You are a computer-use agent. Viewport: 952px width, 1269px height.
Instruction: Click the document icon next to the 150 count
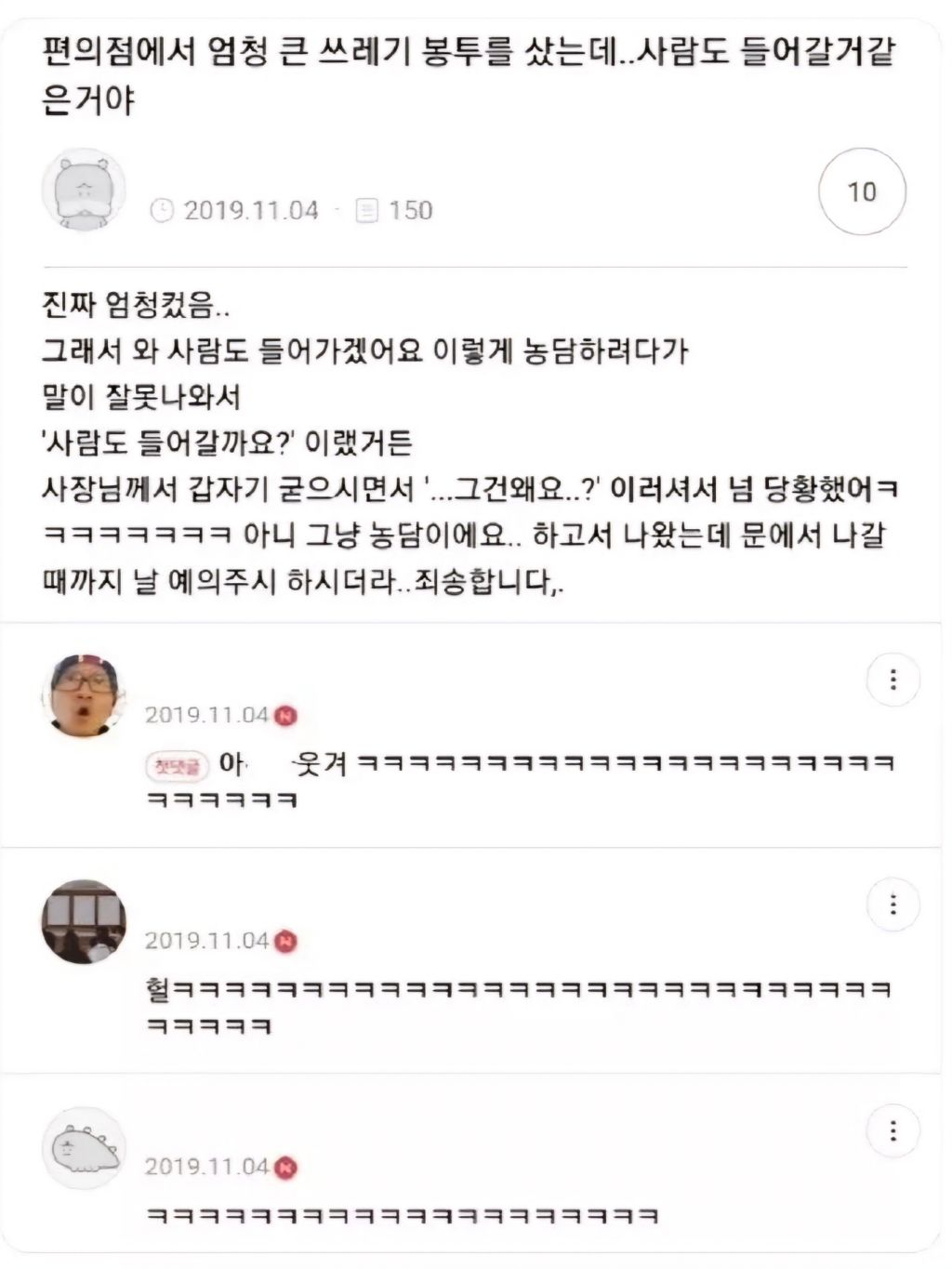point(366,209)
